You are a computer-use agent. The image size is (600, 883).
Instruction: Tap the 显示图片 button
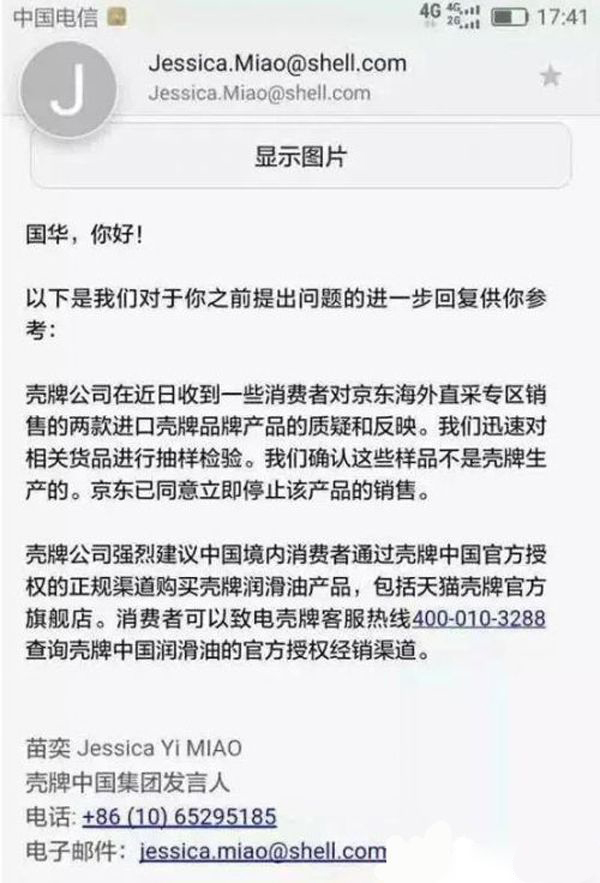pos(301,157)
